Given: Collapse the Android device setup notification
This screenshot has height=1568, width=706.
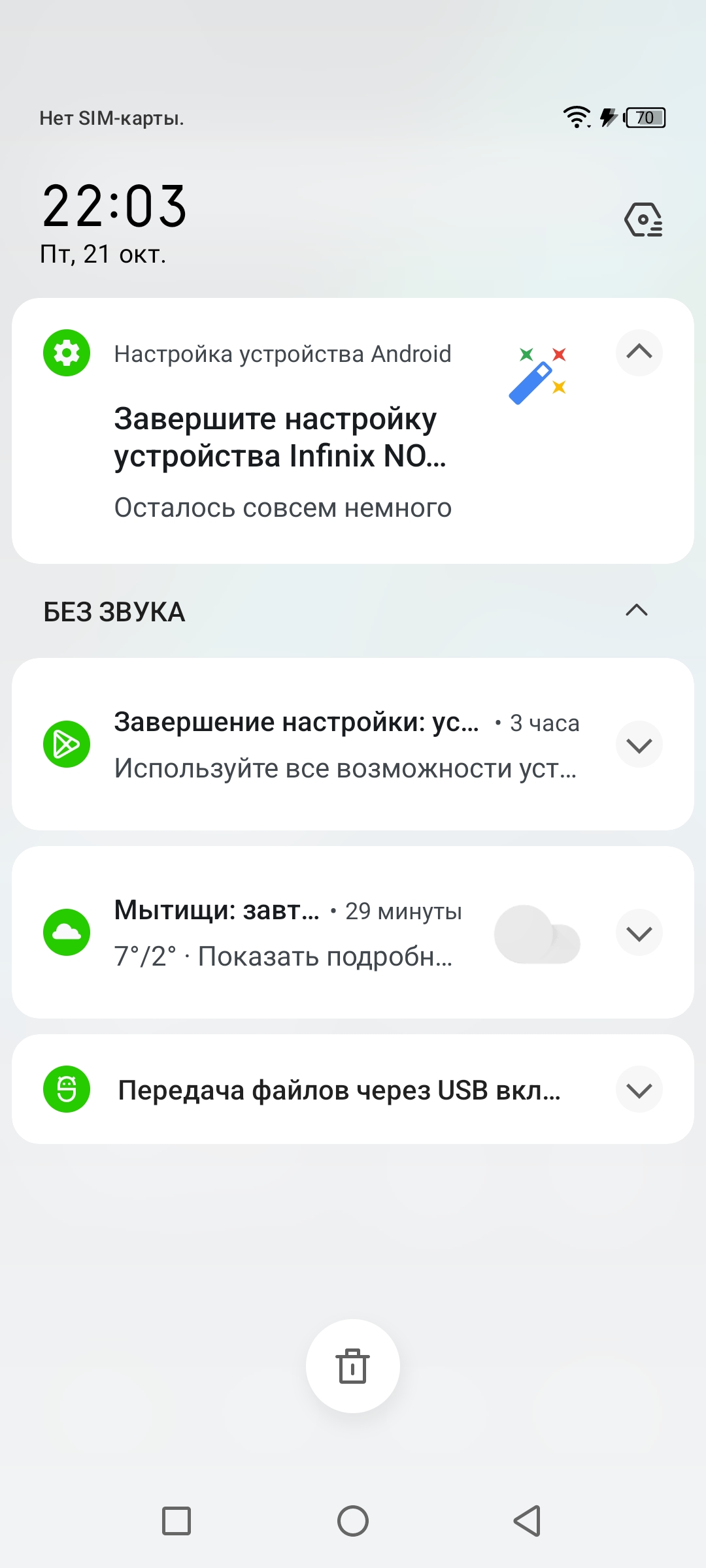Looking at the screenshot, I should click(639, 353).
